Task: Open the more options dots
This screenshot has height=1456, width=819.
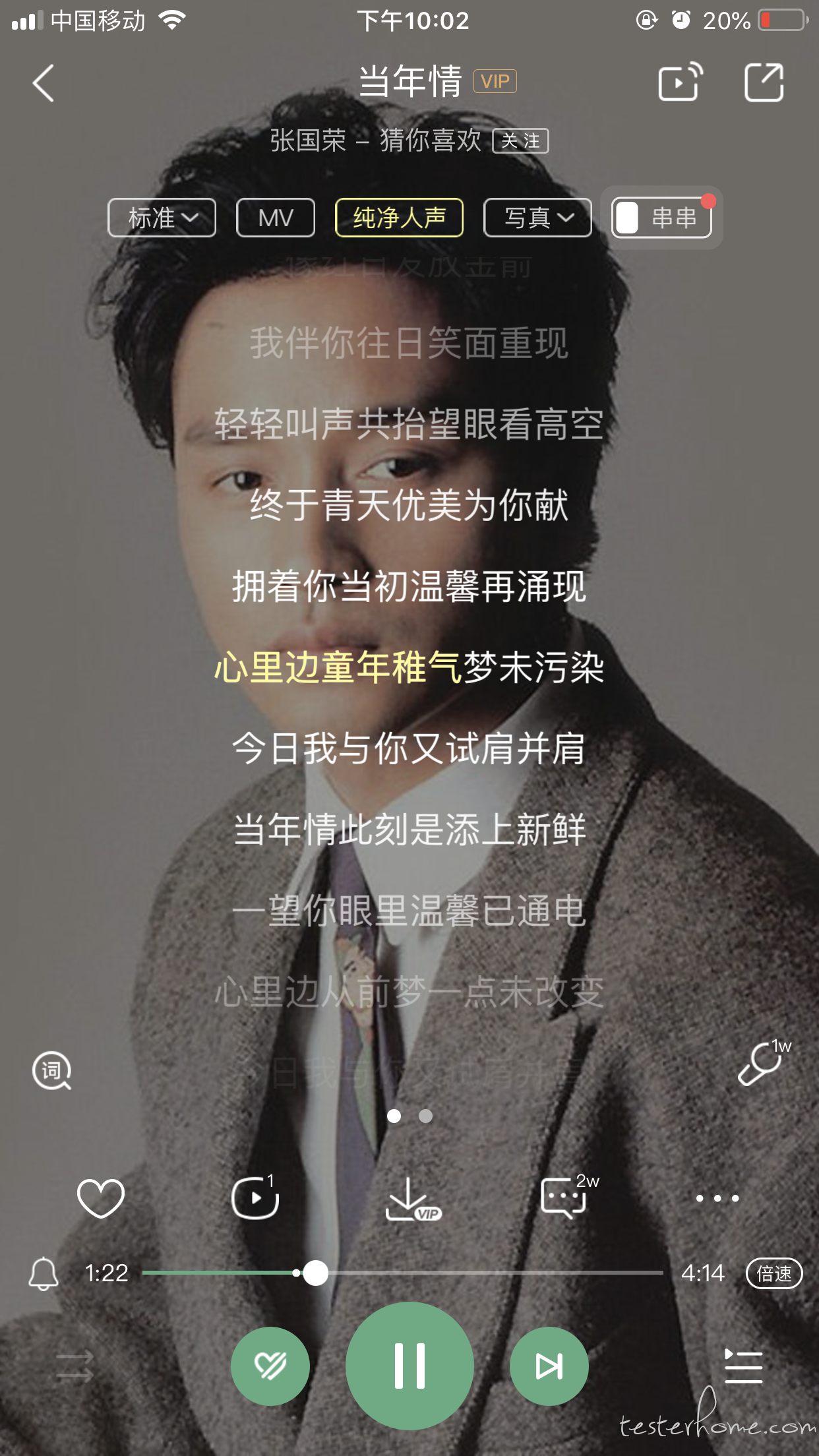Action: coord(717,1198)
